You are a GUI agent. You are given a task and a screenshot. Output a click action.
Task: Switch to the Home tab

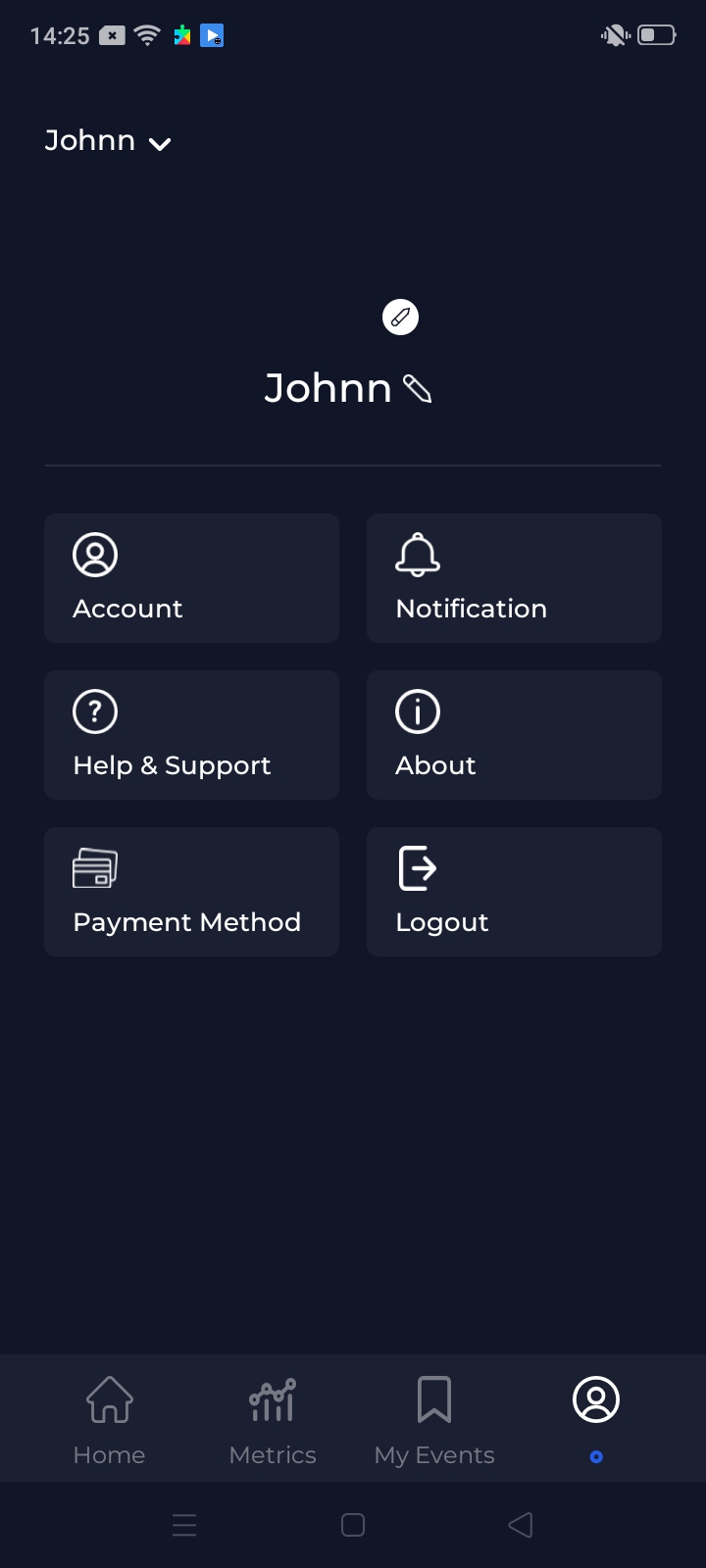[x=109, y=1418]
